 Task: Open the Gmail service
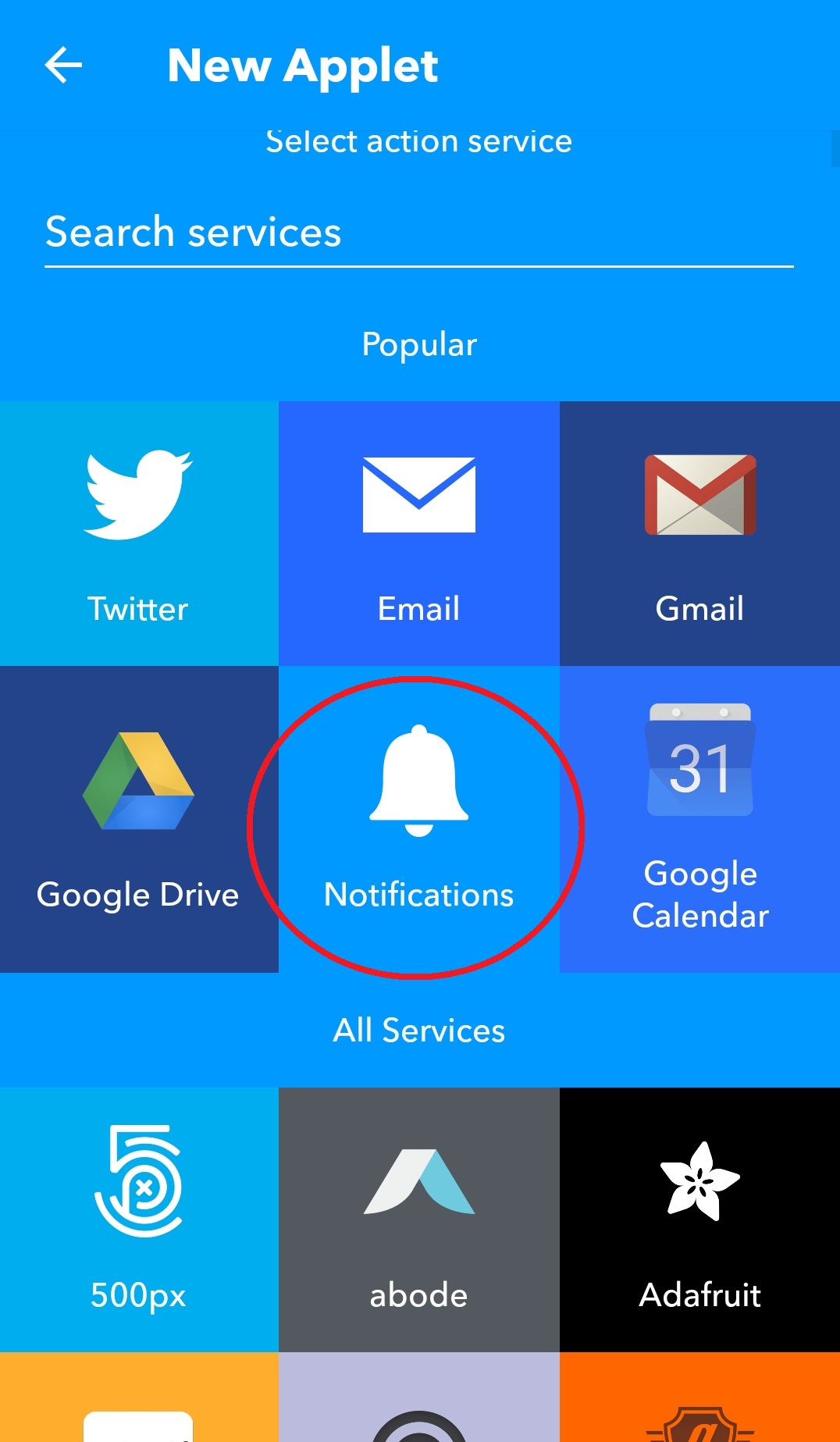pos(699,533)
